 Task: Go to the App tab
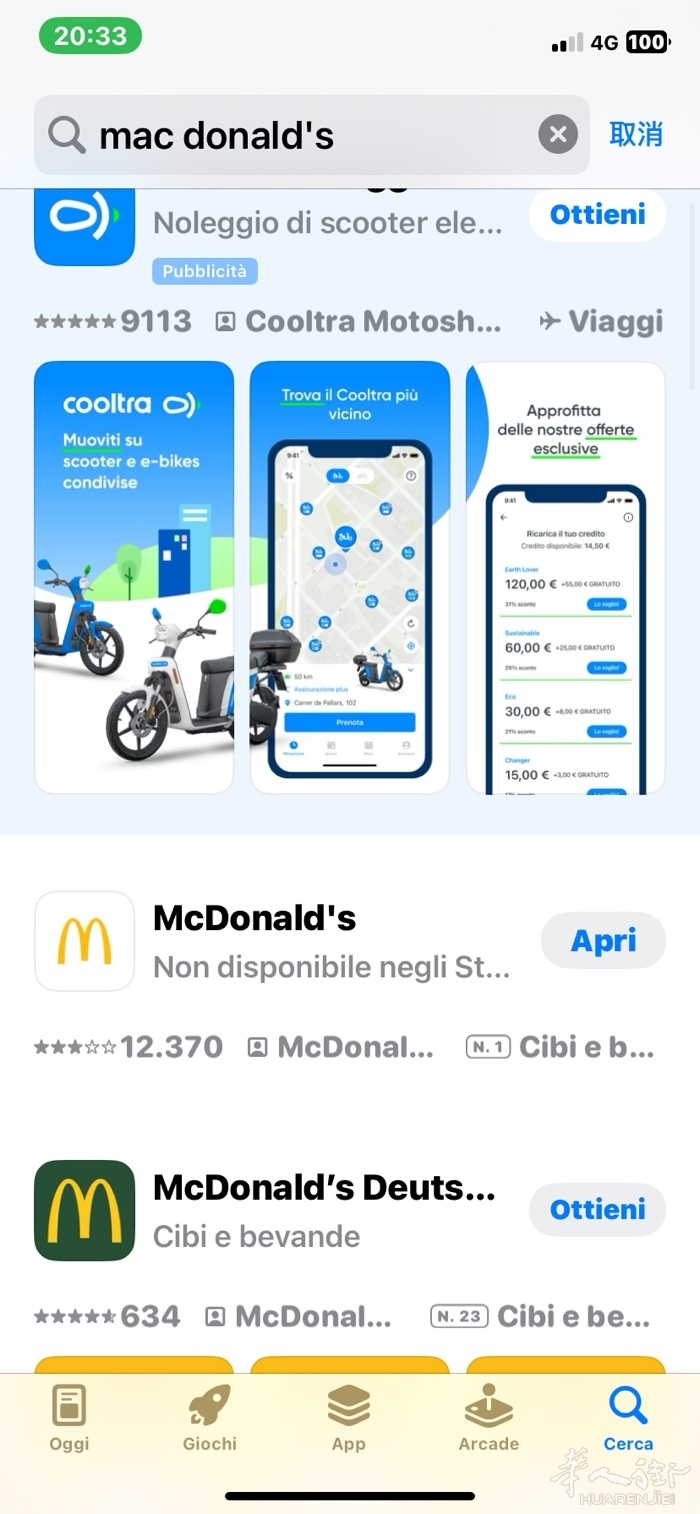349,1417
